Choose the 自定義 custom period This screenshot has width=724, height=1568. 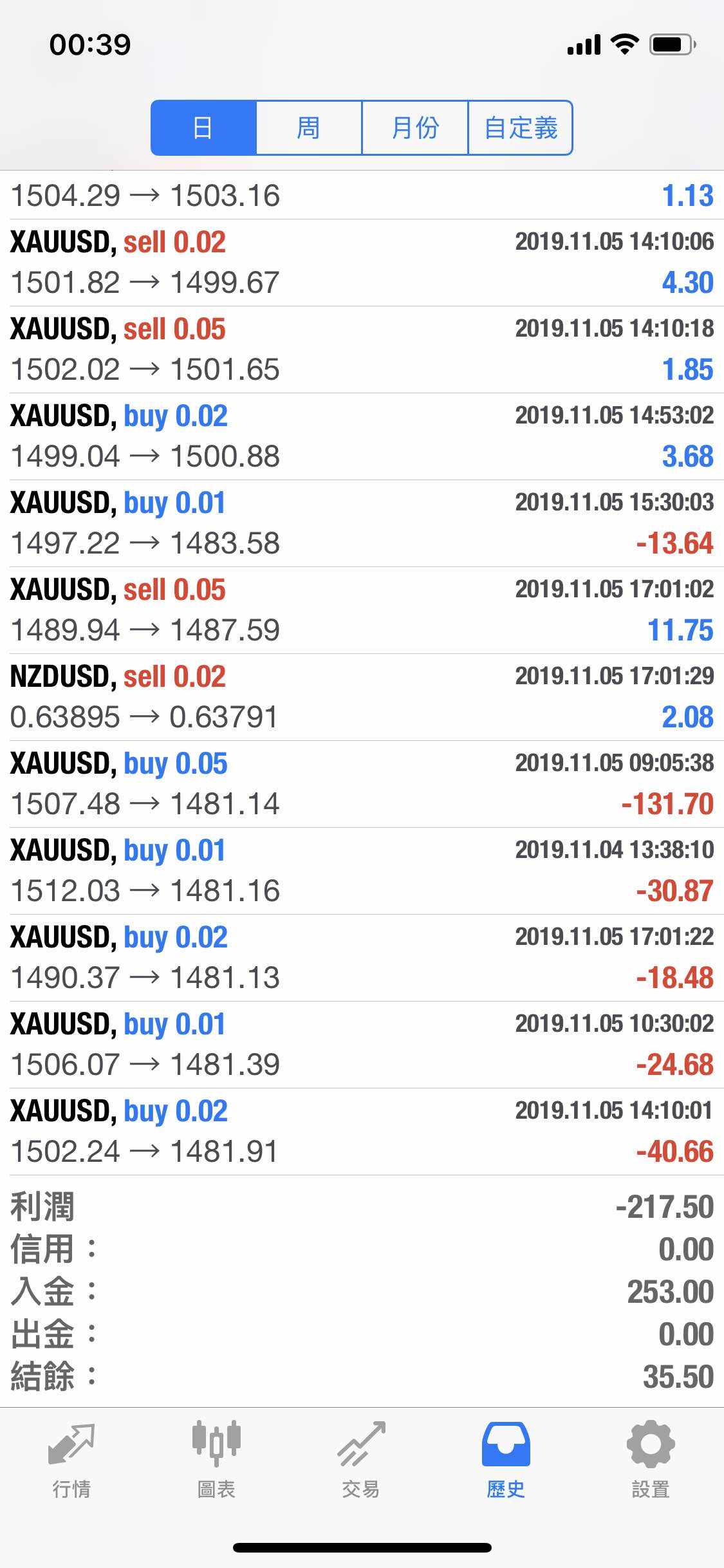point(521,127)
